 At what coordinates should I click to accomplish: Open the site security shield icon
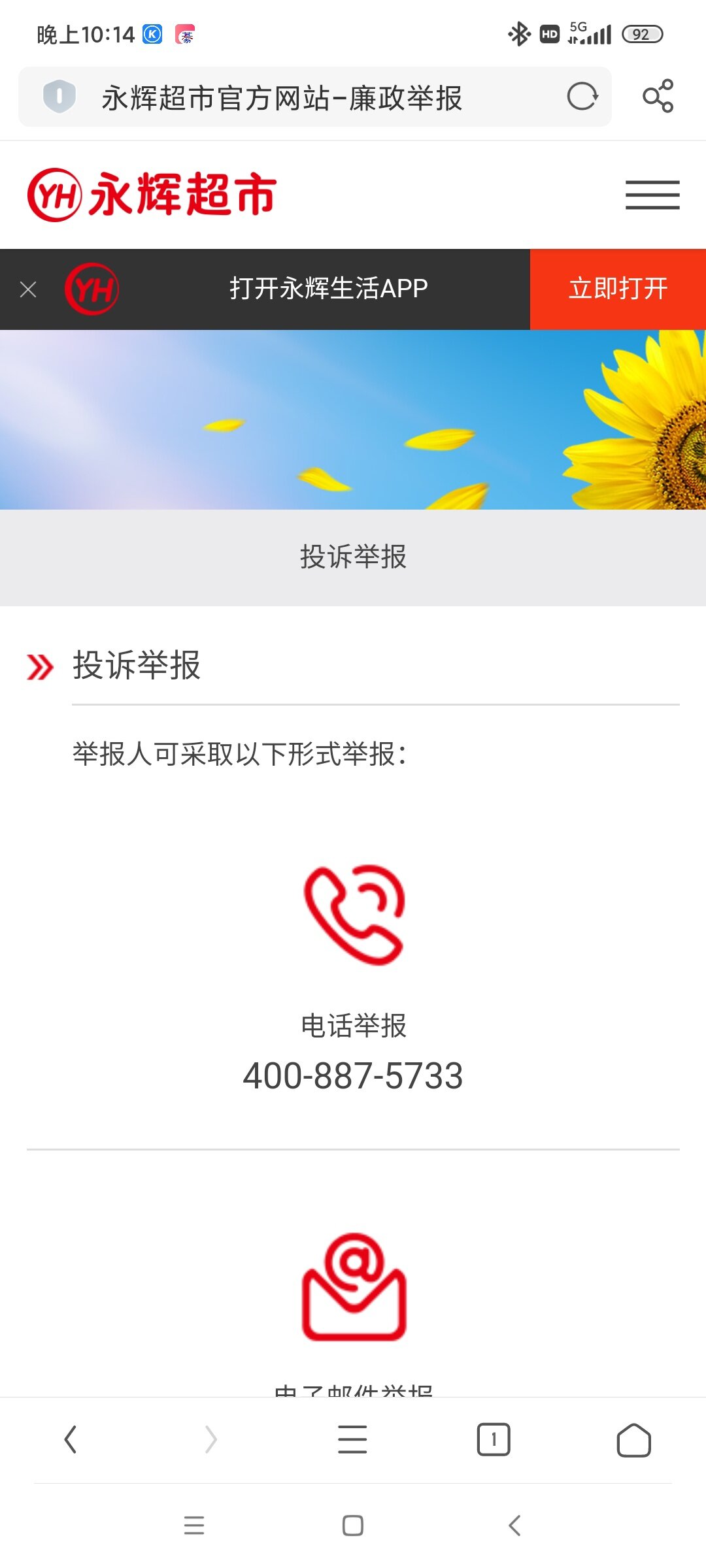[x=59, y=97]
